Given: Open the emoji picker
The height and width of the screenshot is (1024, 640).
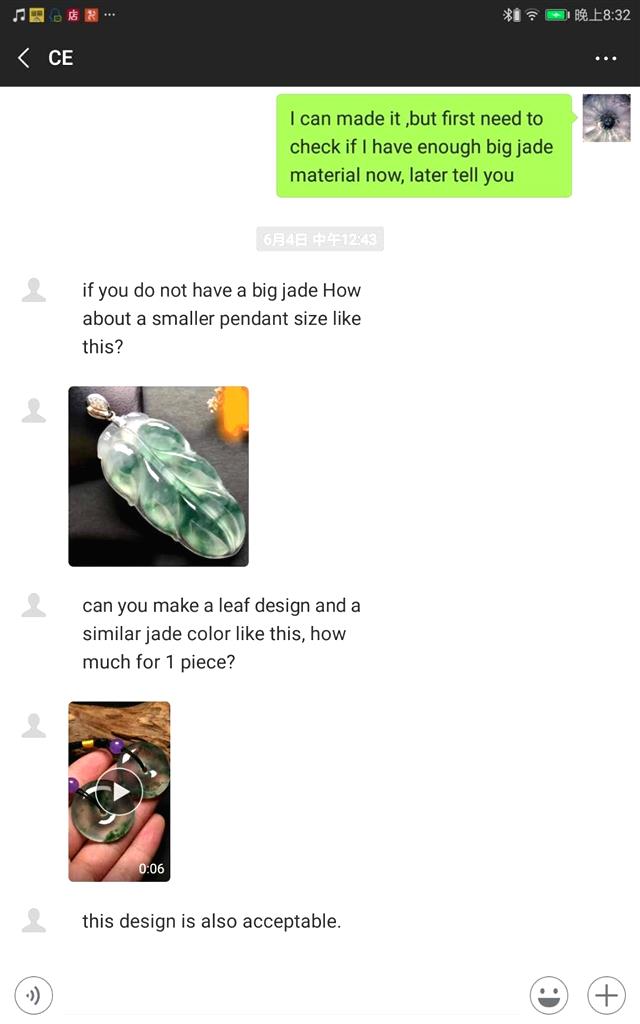Looking at the screenshot, I should pyautogui.click(x=549, y=995).
